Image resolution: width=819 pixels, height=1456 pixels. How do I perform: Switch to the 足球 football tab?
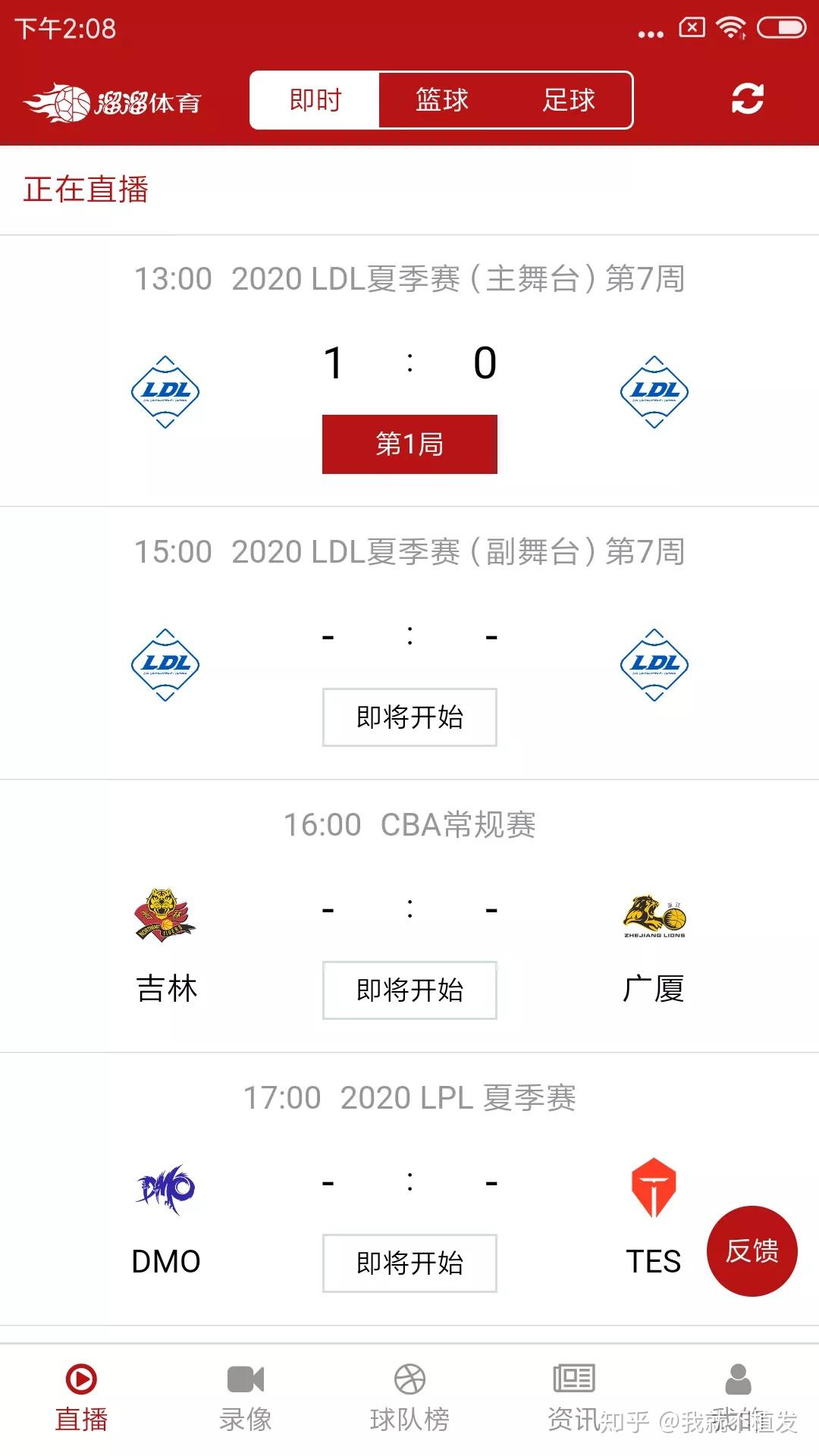pyautogui.click(x=568, y=99)
